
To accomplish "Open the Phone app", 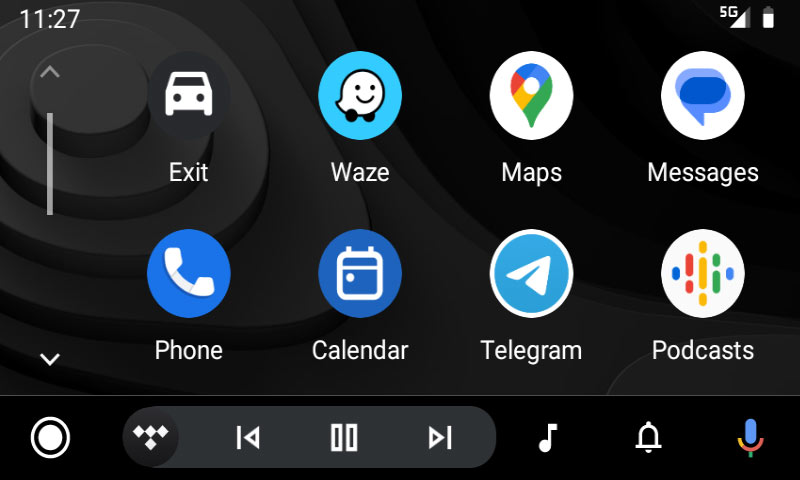I will 189,274.
